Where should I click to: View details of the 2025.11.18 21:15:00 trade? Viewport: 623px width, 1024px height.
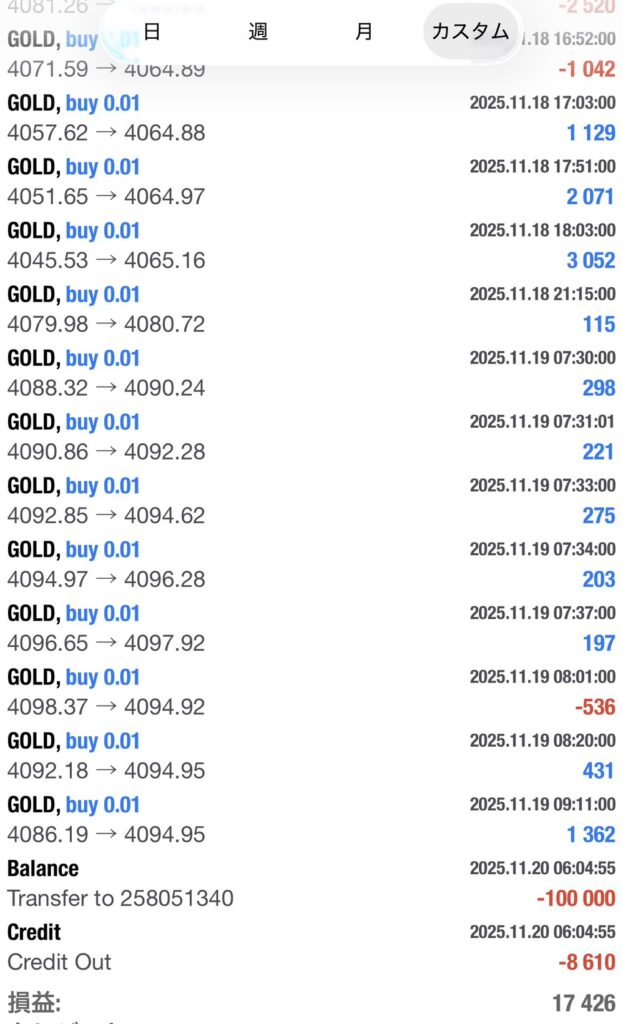[311, 310]
